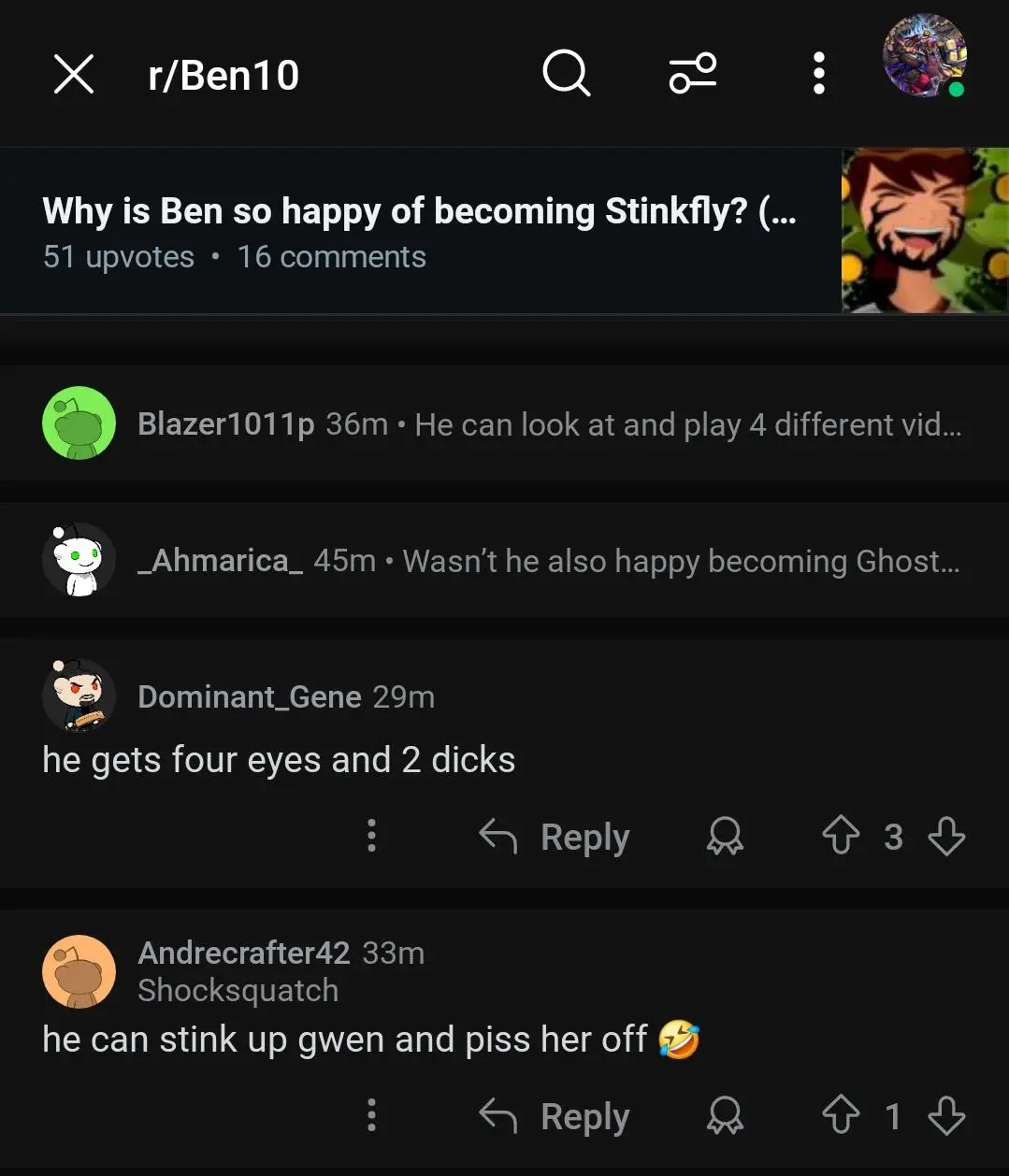Remove upvote from Dominant_Gene's comment
Screen dimensions: 1009x1176
pos(840,837)
